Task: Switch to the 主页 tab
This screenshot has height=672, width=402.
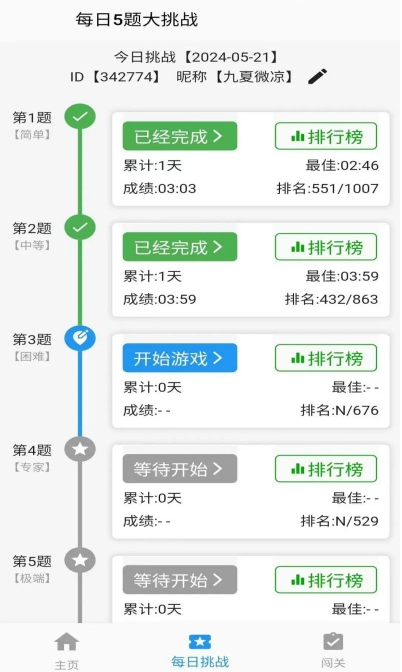Action: [66, 651]
